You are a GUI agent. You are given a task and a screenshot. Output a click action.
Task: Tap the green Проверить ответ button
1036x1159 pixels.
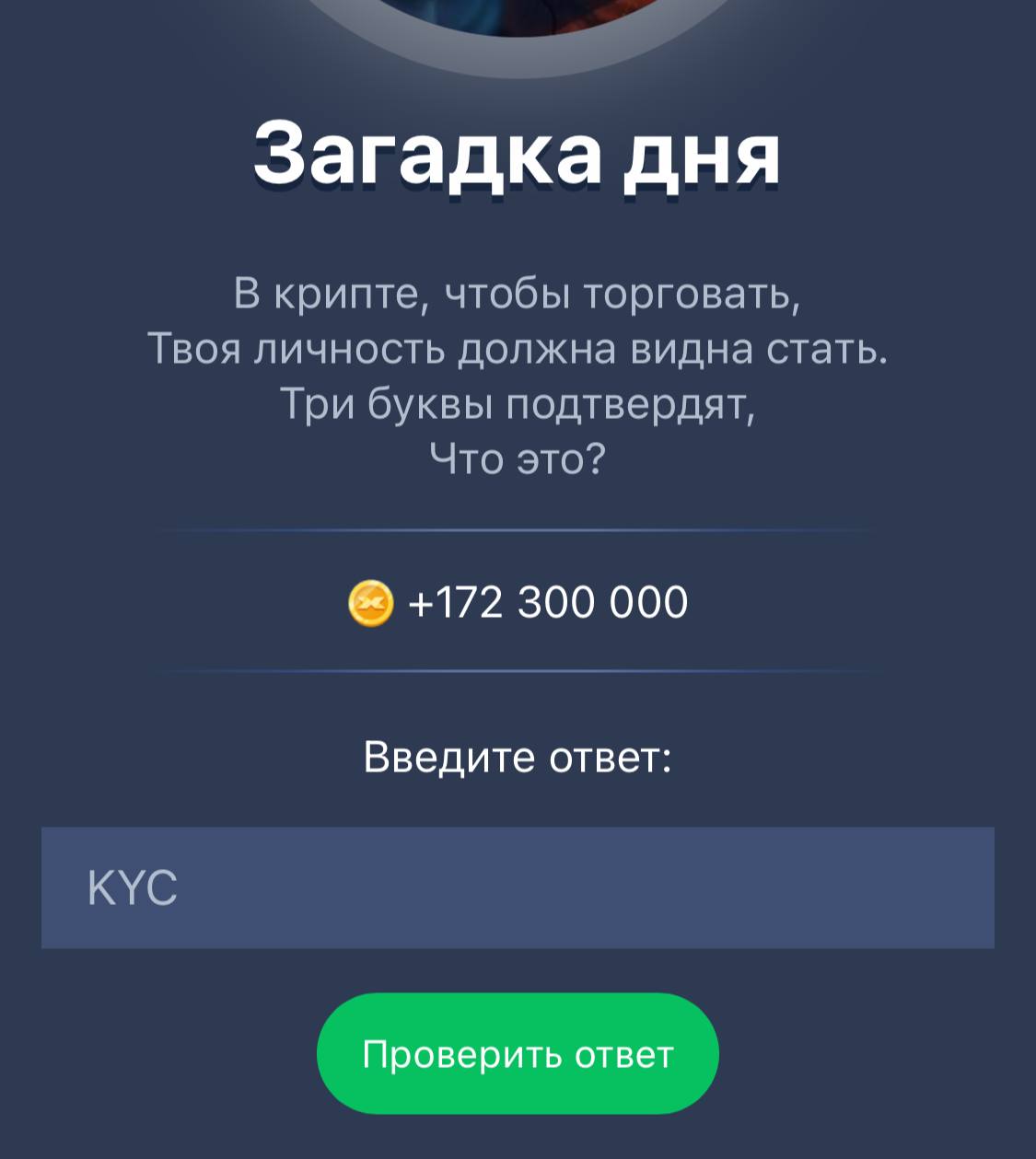click(518, 1053)
